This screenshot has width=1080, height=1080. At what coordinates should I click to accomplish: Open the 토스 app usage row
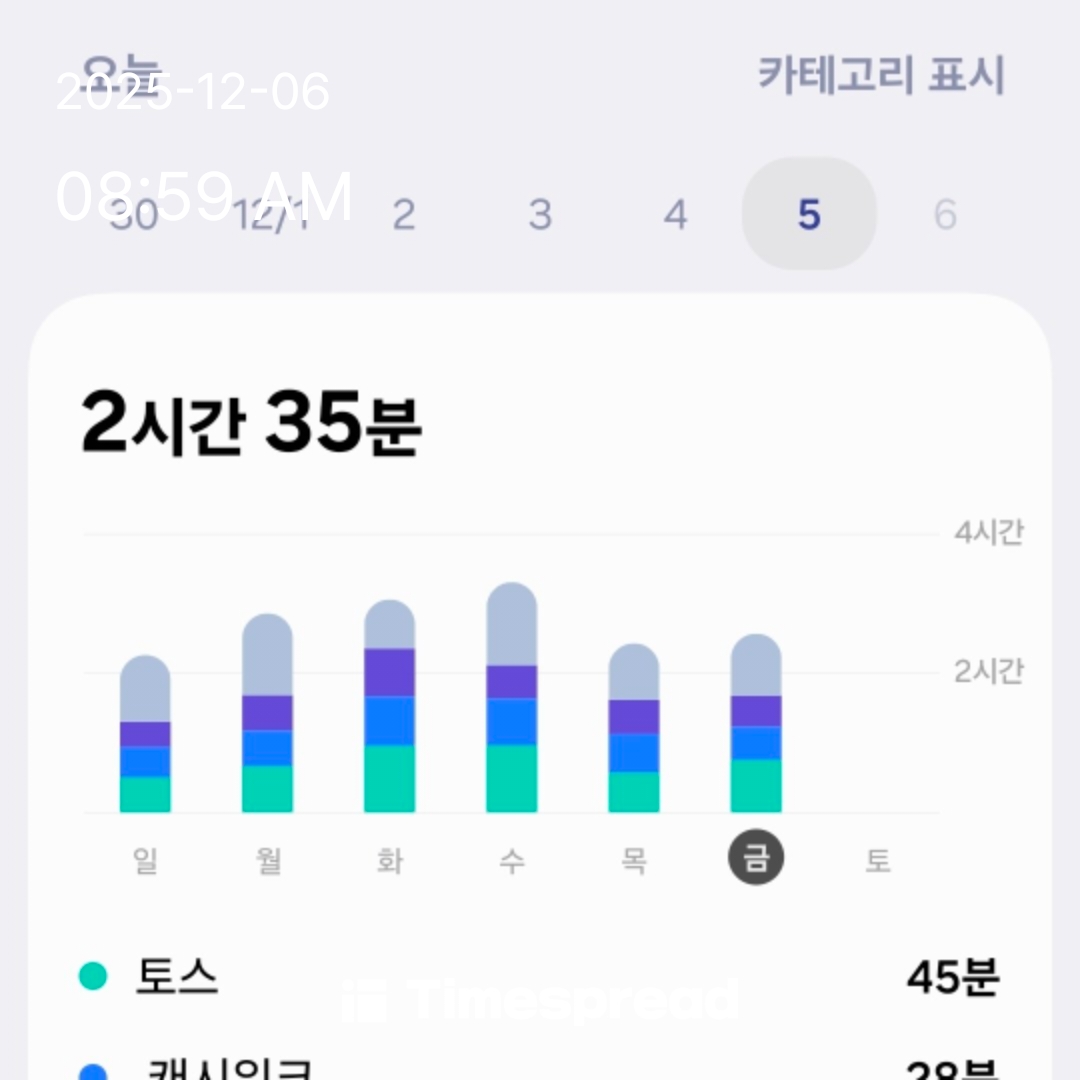(540, 977)
